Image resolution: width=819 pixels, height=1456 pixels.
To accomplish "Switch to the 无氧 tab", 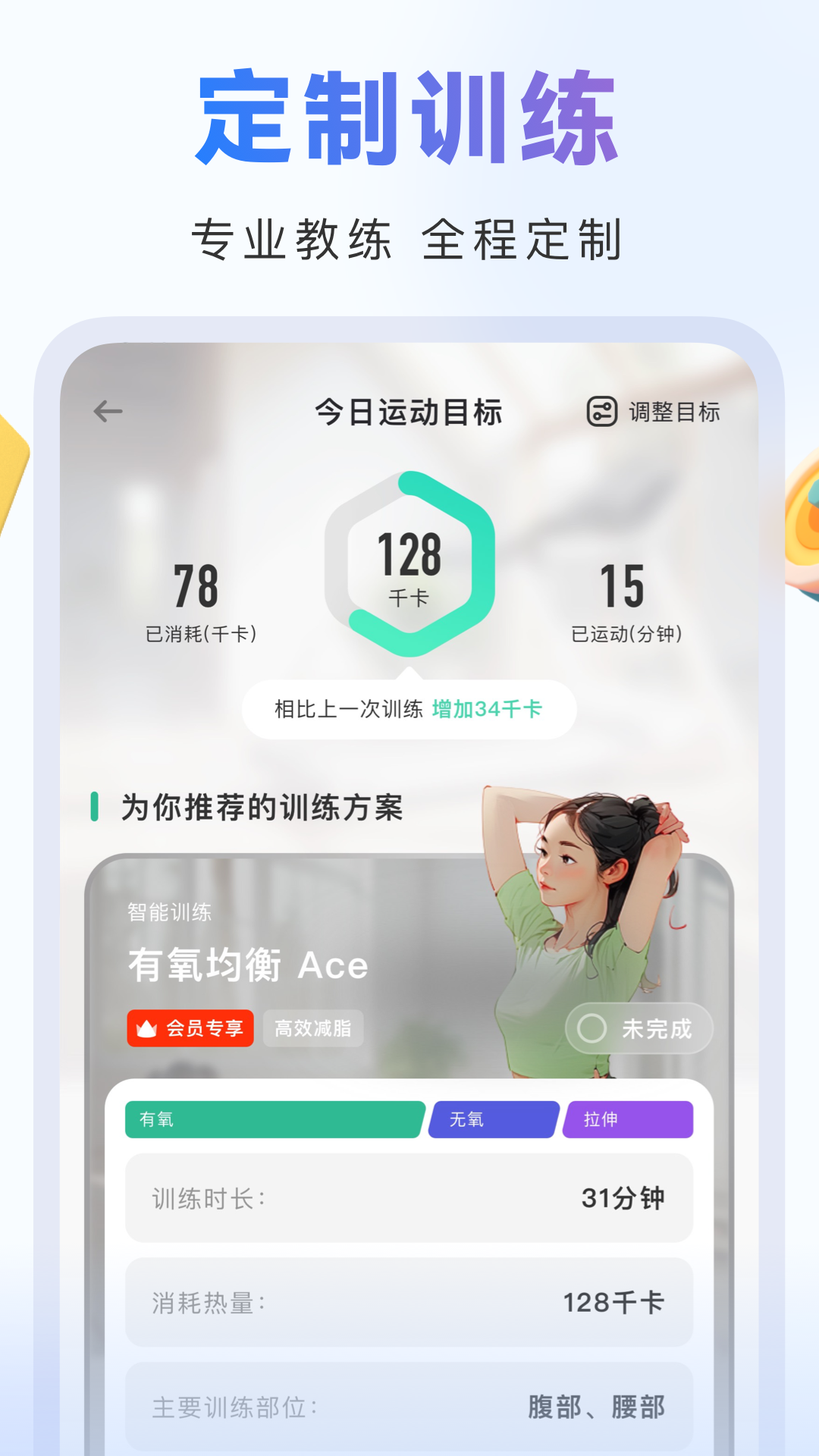I will coord(491,1120).
